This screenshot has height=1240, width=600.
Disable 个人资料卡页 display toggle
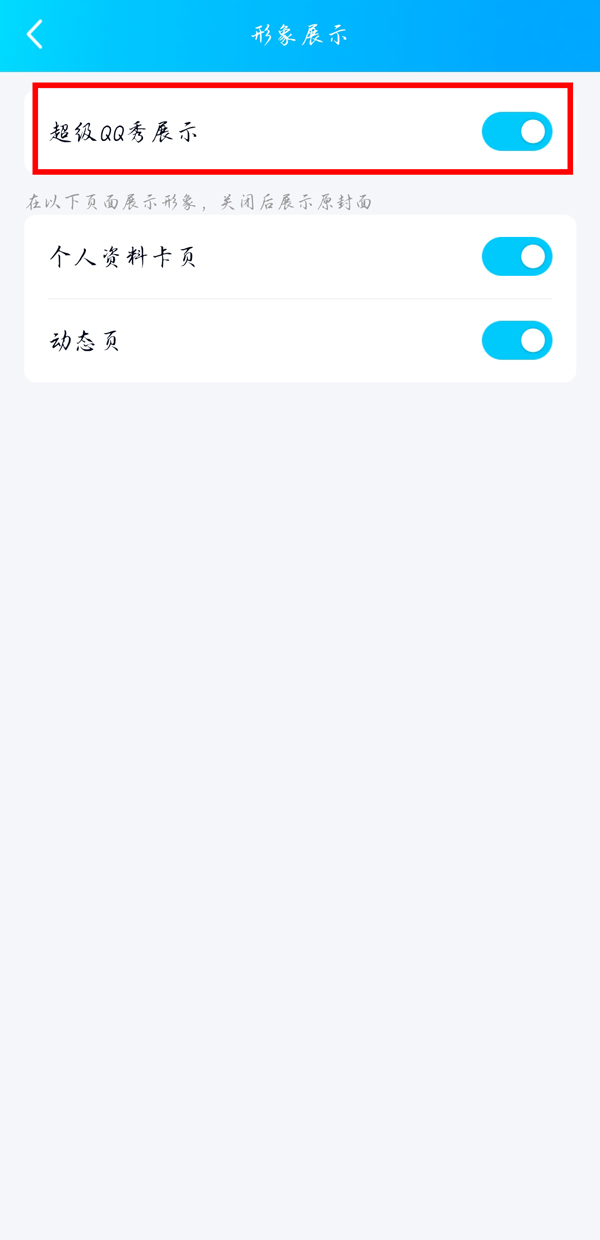[x=516, y=257]
